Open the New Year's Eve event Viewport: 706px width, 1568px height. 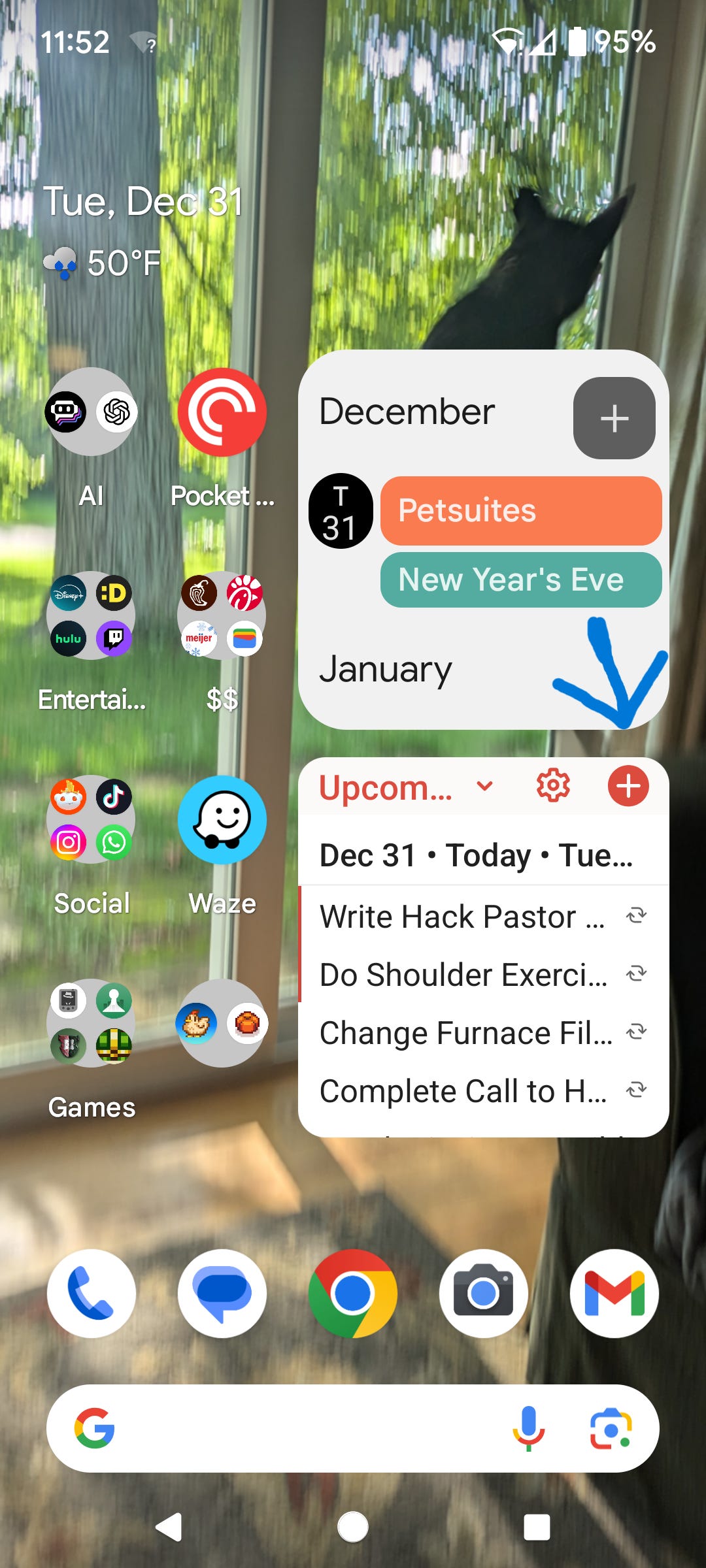click(520, 580)
